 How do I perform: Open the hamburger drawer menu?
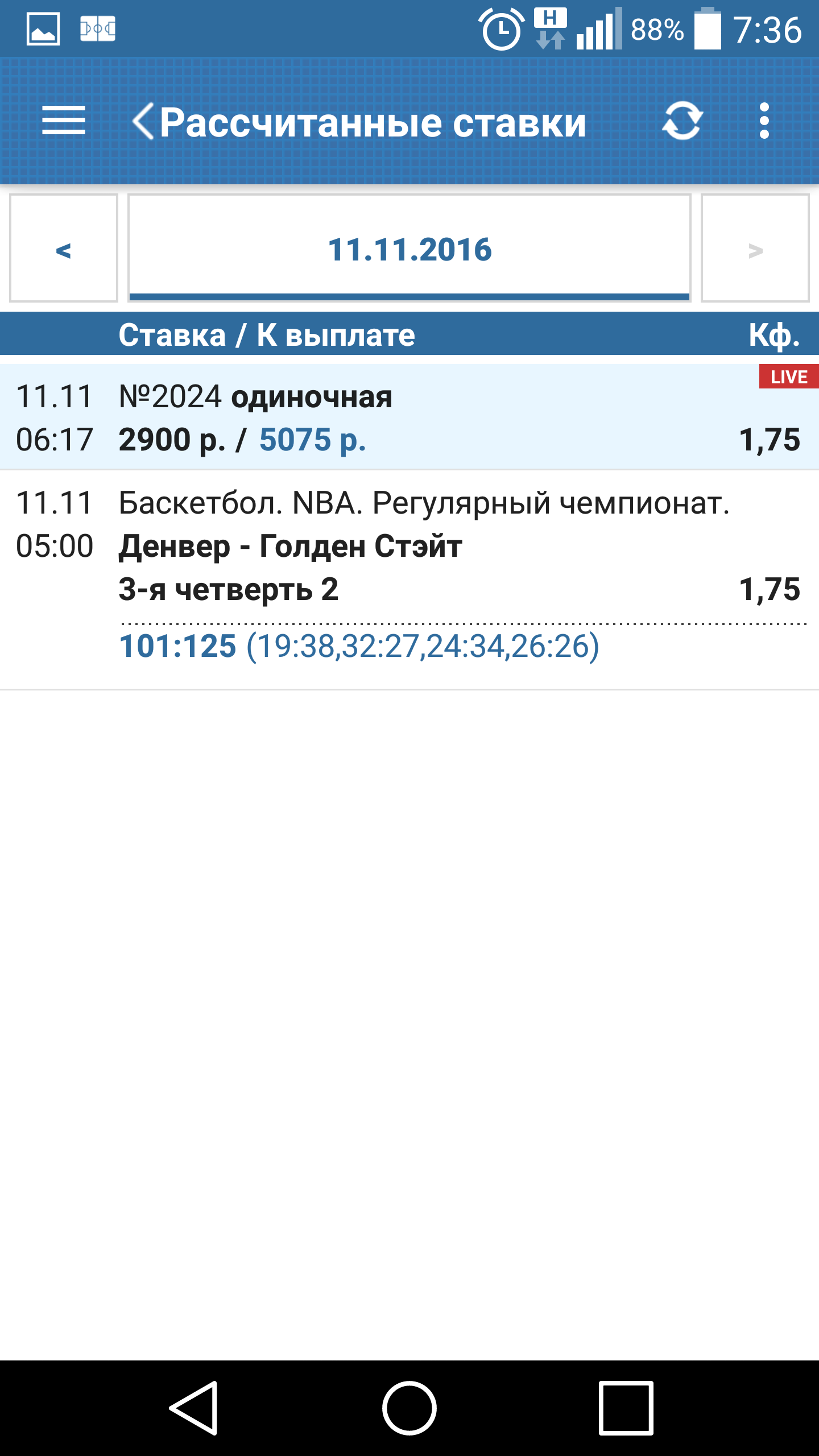tap(63, 121)
